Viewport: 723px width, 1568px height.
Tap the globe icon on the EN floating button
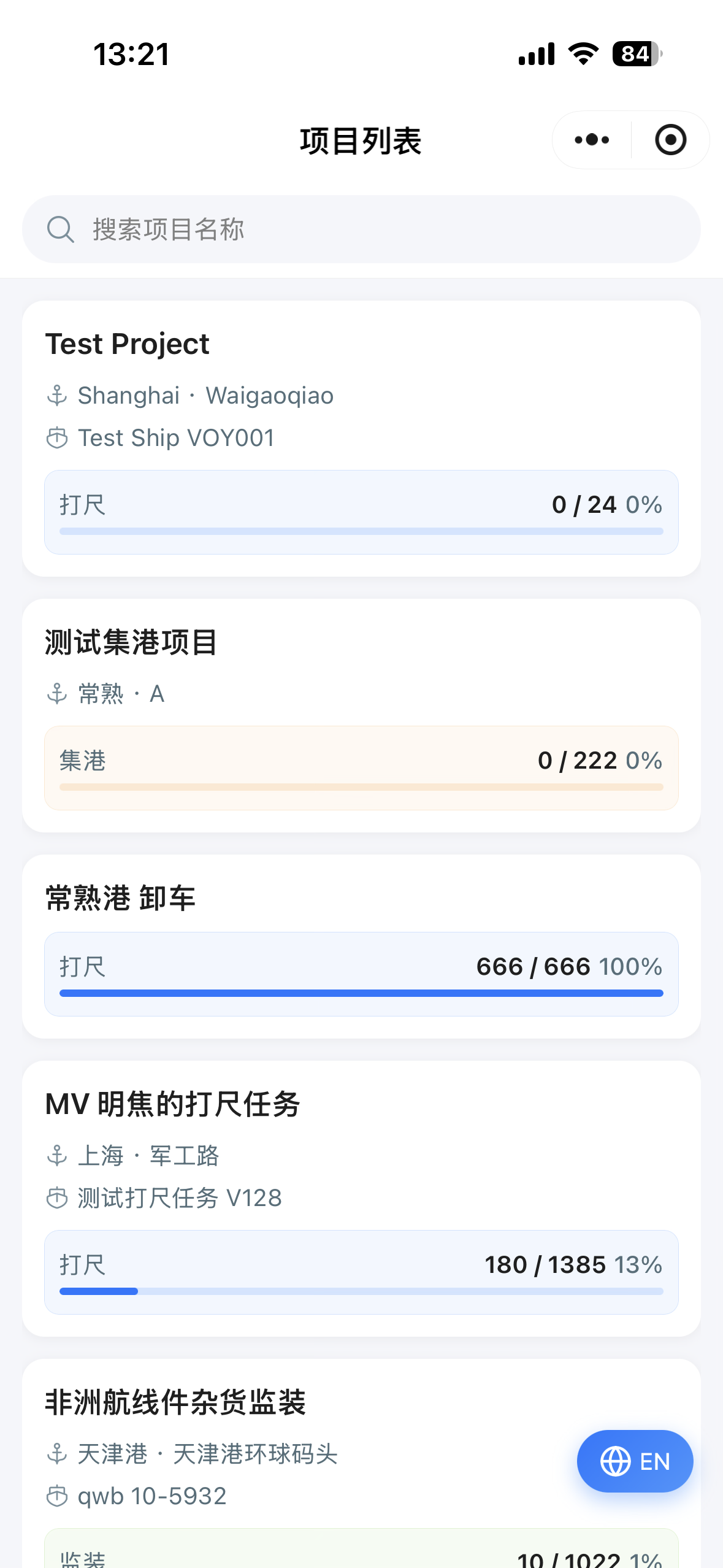tap(615, 1461)
